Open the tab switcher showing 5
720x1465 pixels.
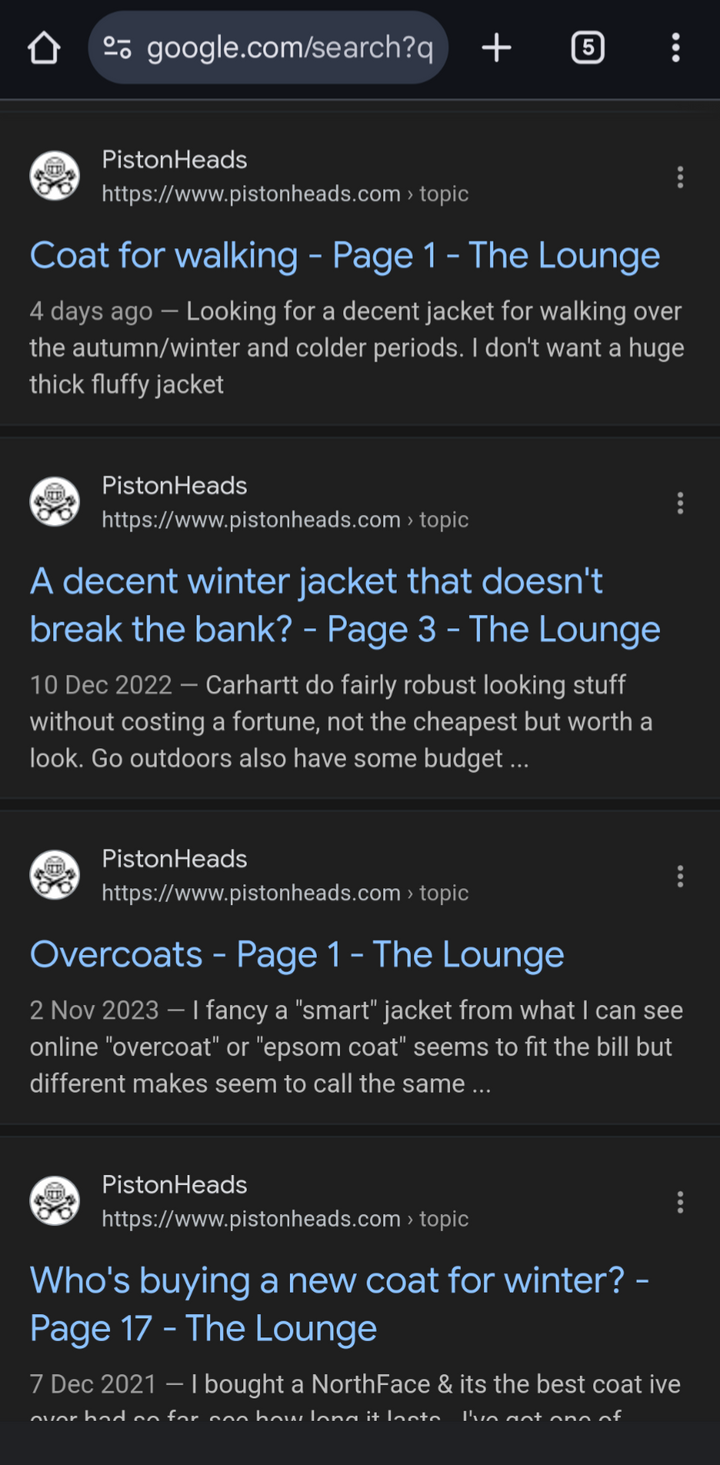tap(587, 47)
